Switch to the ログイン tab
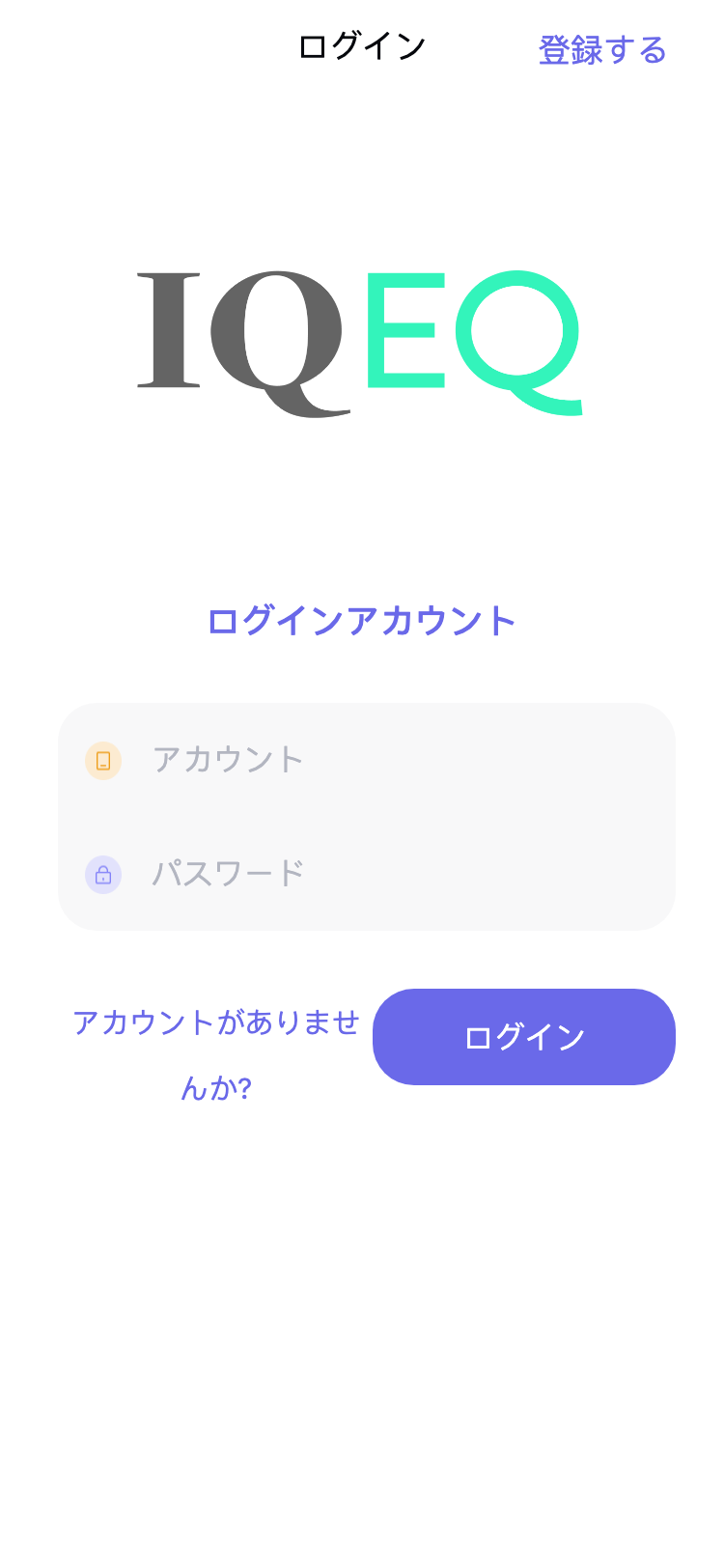 362,45
